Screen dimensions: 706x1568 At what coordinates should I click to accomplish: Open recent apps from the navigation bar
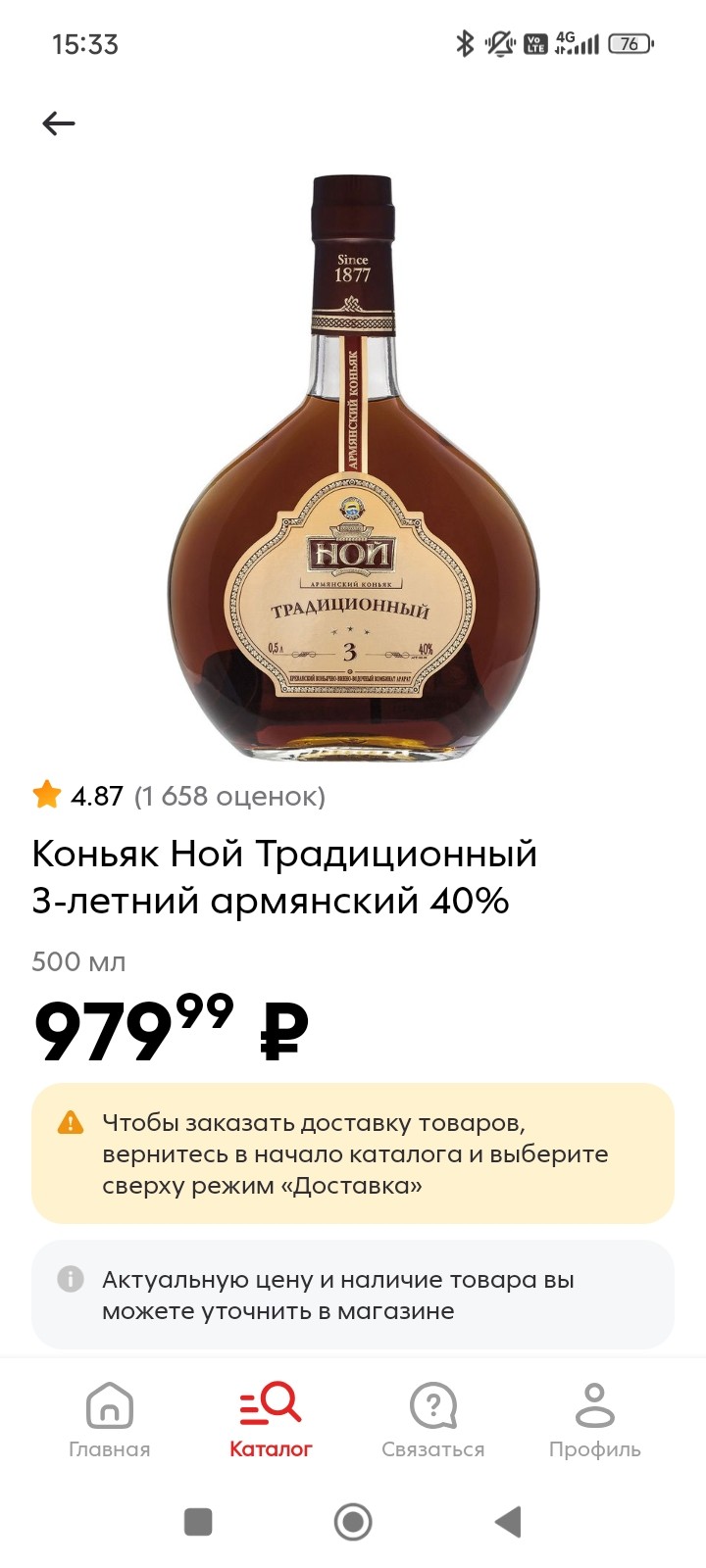[x=198, y=1522]
